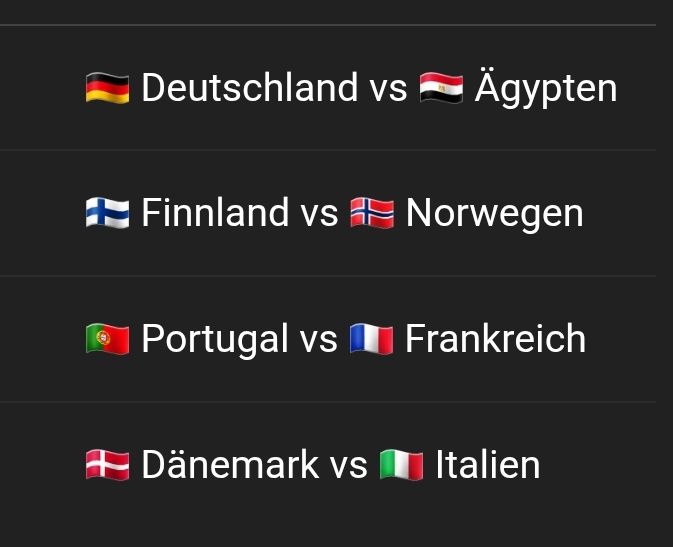
Task: Select the Finnland vs Norwegen match
Action: coord(334,213)
